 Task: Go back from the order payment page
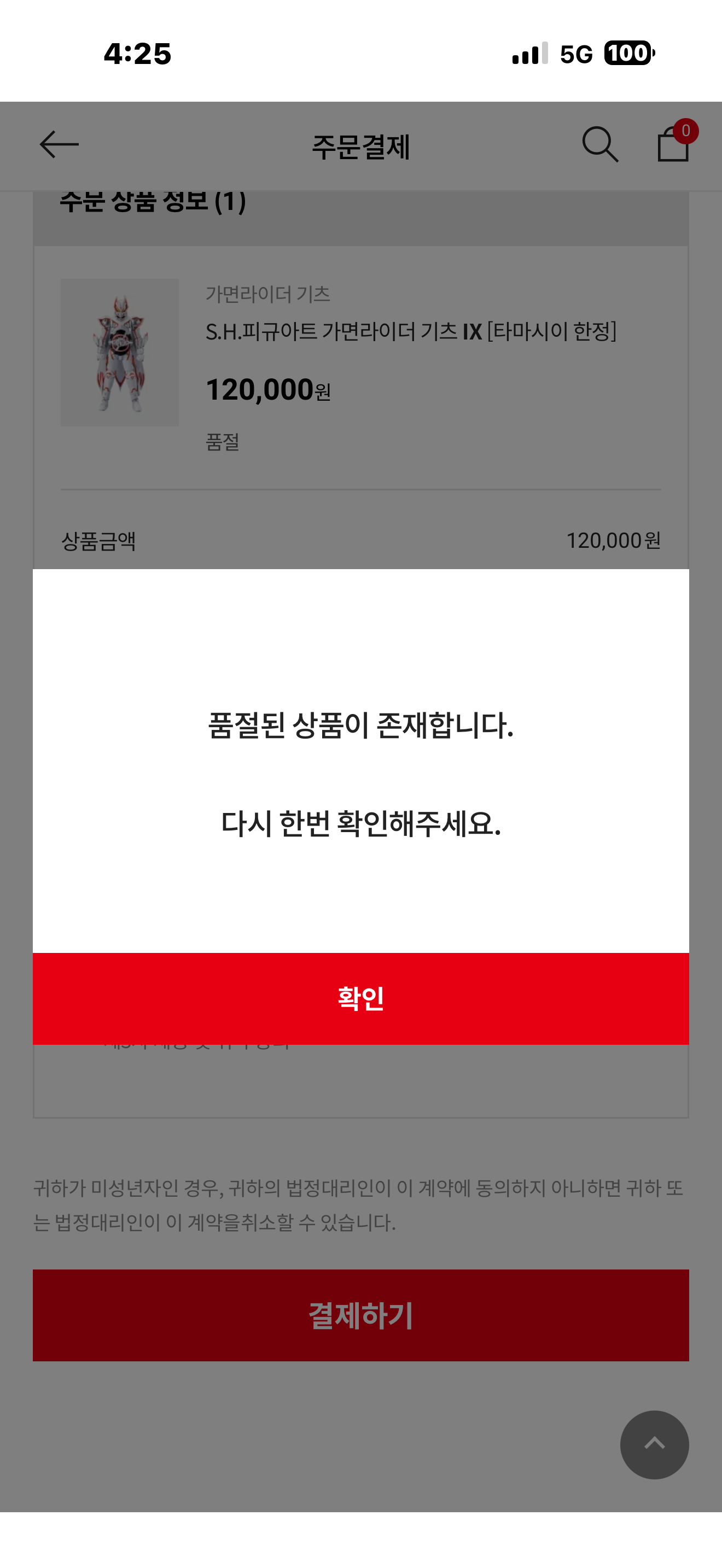tap(59, 145)
